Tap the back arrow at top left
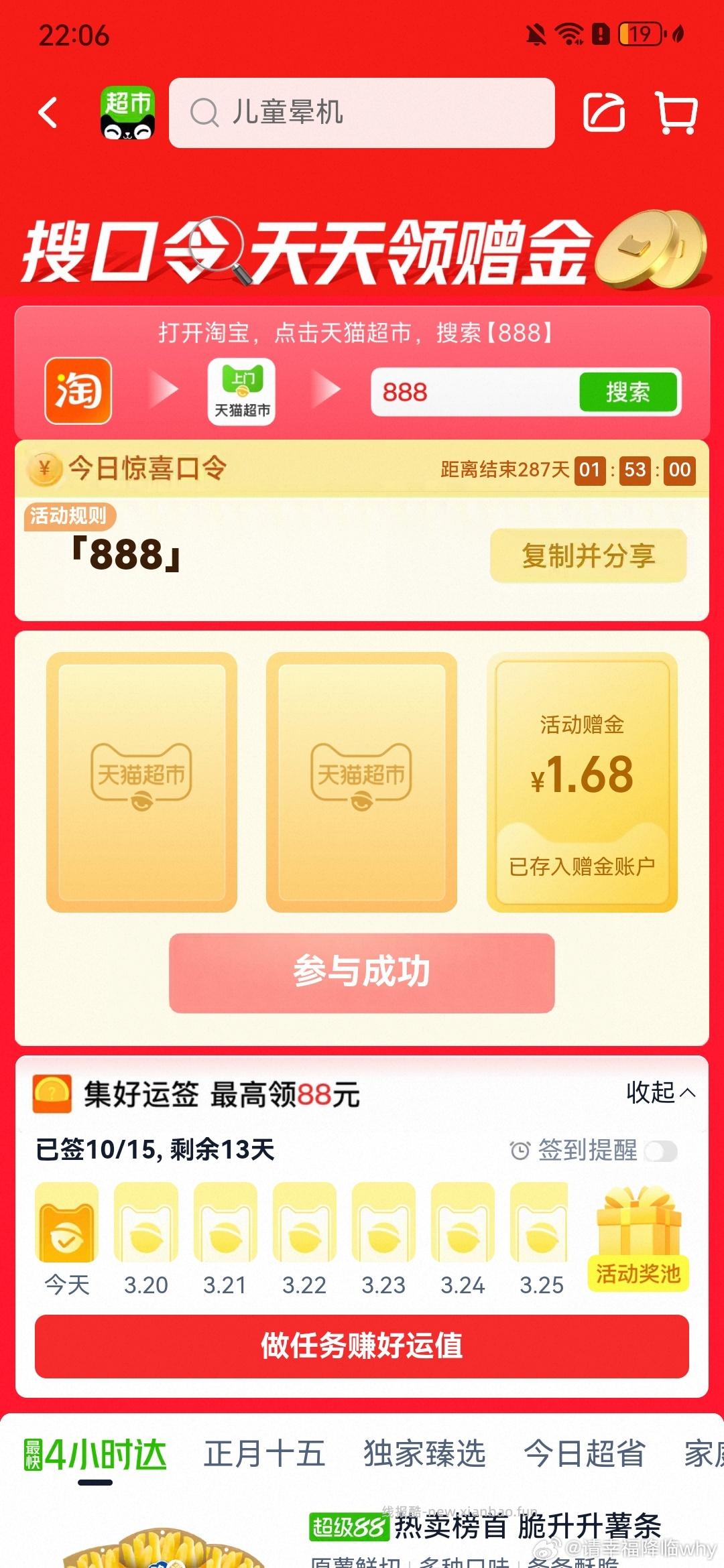The width and height of the screenshot is (724, 1568). [x=46, y=114]
